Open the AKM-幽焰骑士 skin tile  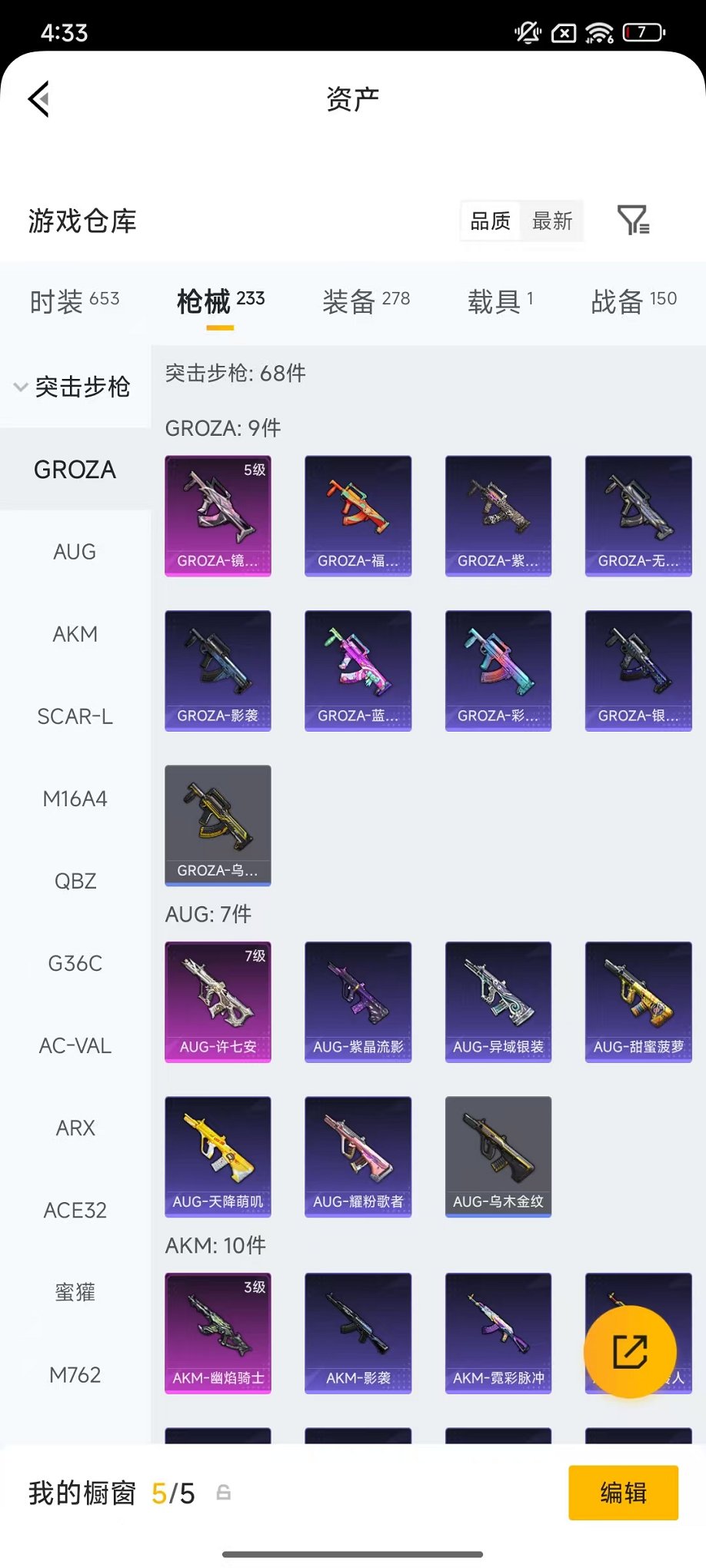pos(218,1333)
